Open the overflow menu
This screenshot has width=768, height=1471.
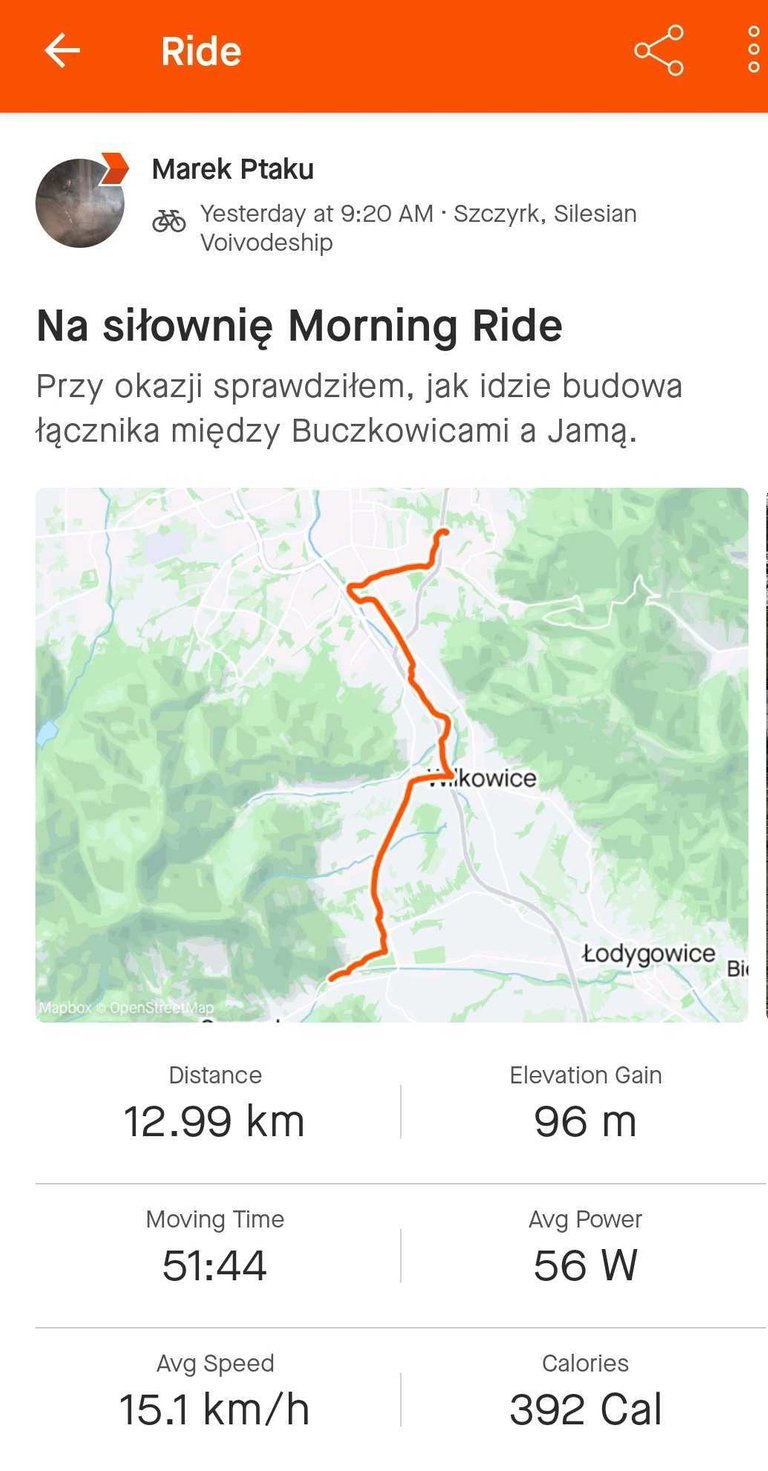tap(753, 51)
